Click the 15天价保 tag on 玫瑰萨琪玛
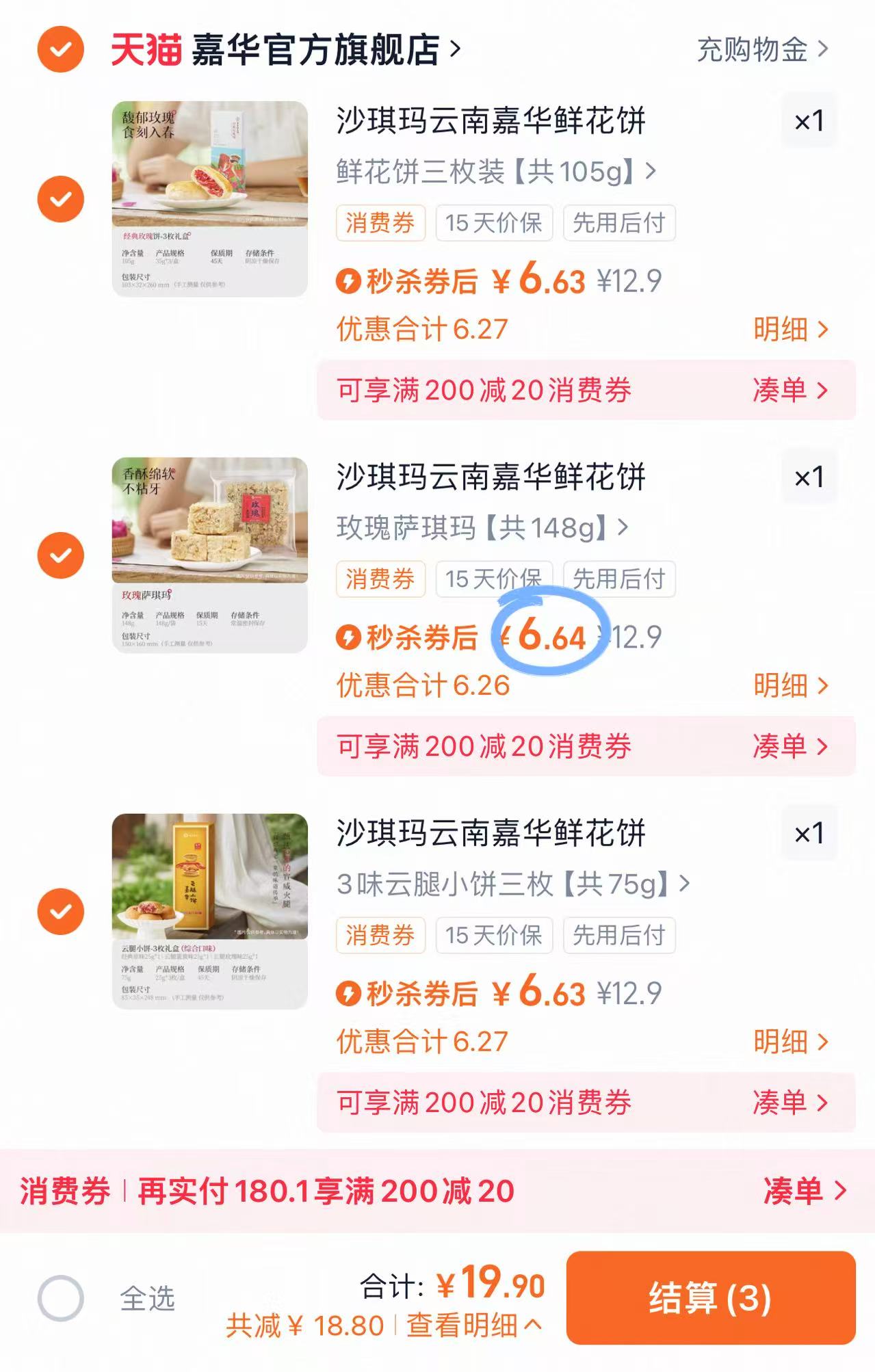The width and height of the screenshot is (875, 1372). pos(495,579)
